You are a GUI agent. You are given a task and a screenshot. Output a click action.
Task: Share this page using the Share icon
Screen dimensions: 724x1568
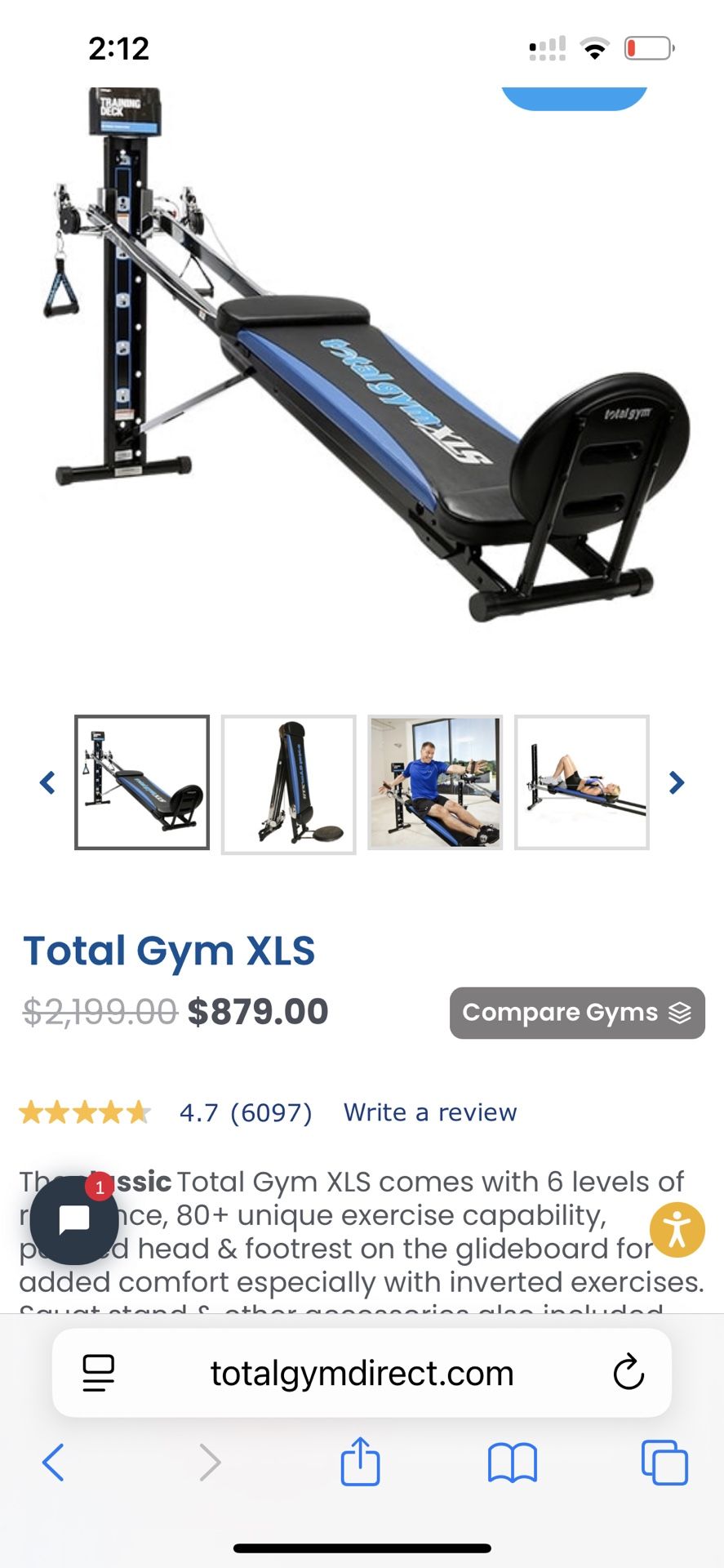pos(359,1463)
